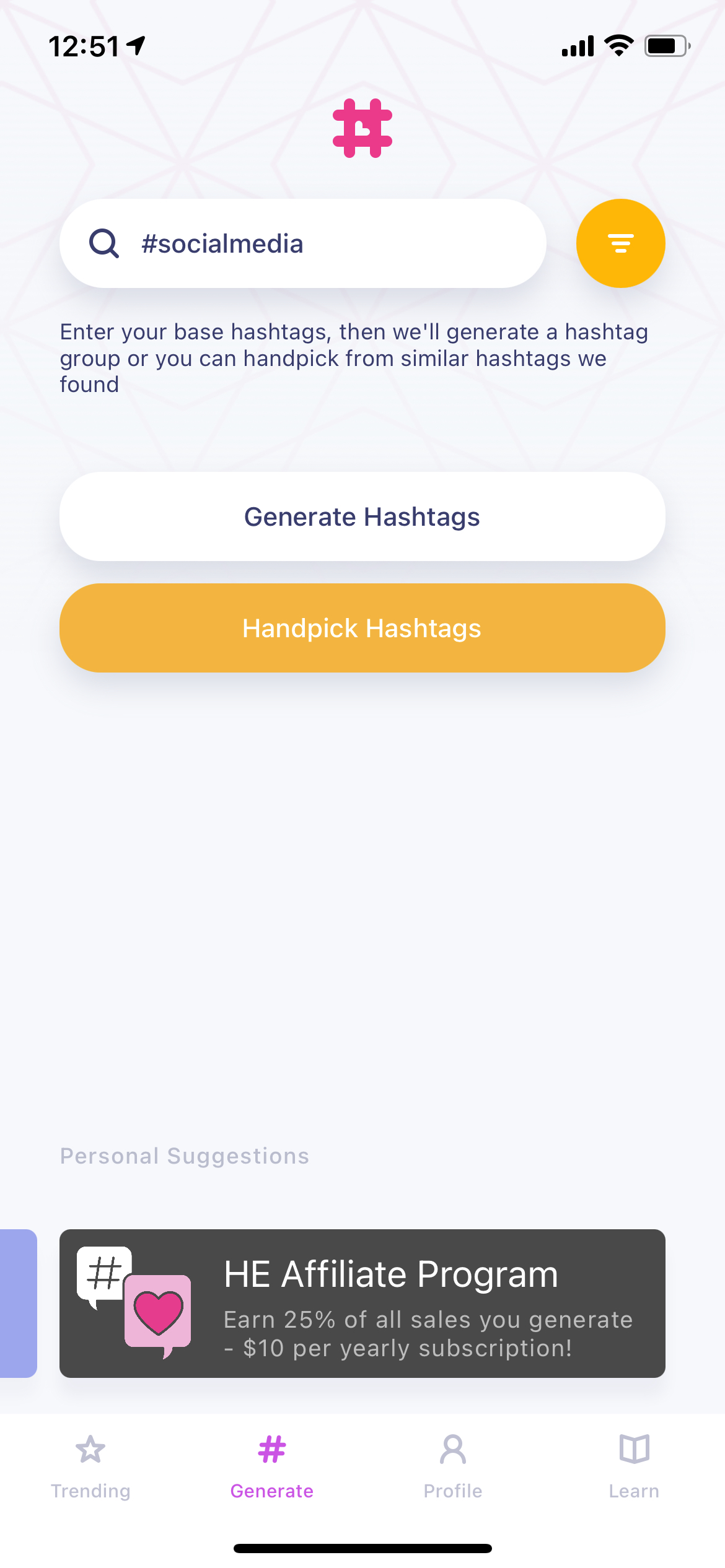The height and width of the screenshot is (1568, 725).
Task: Select the Generate tab
Action: click(272, 1466)
